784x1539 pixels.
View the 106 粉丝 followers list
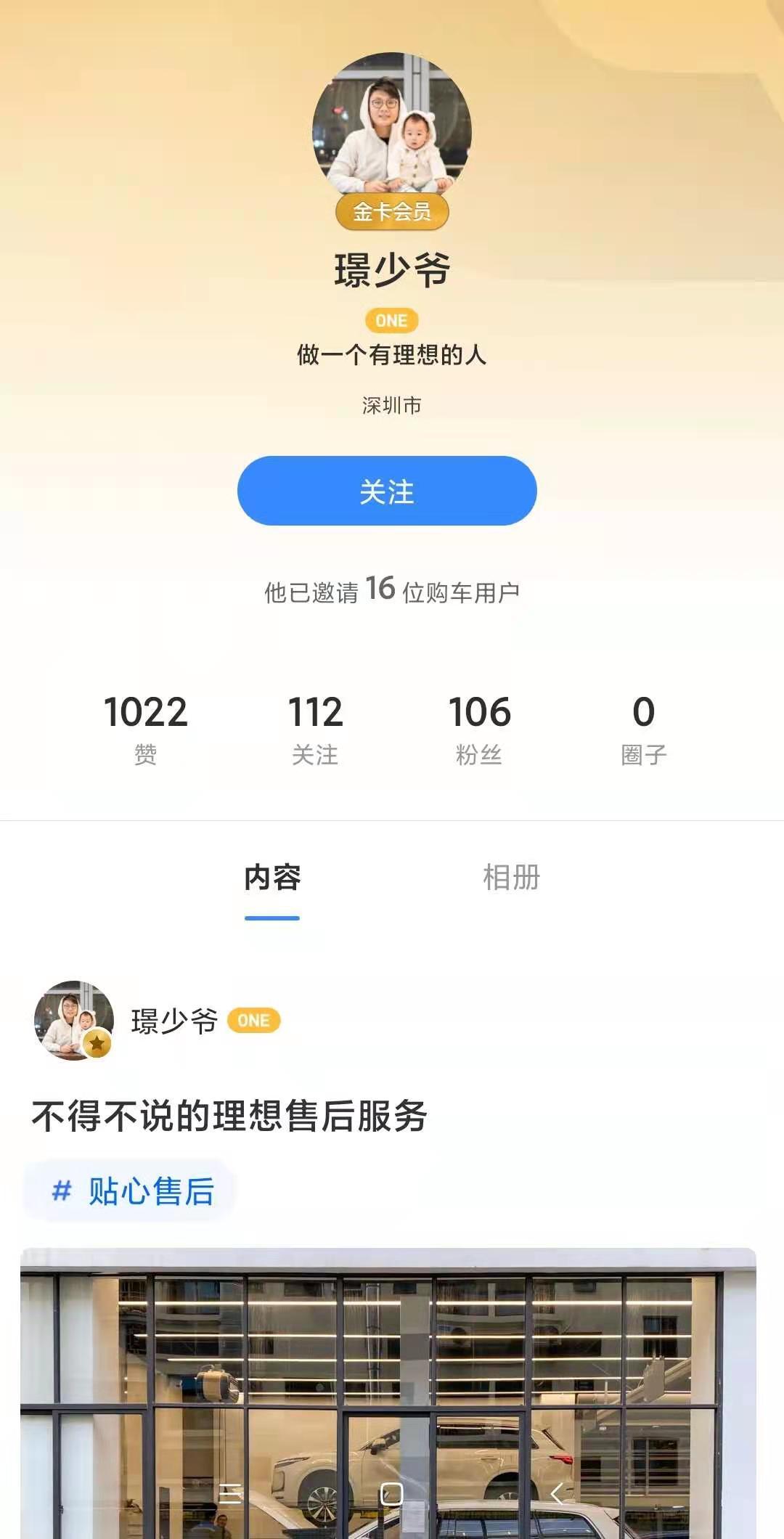[479, 728]
